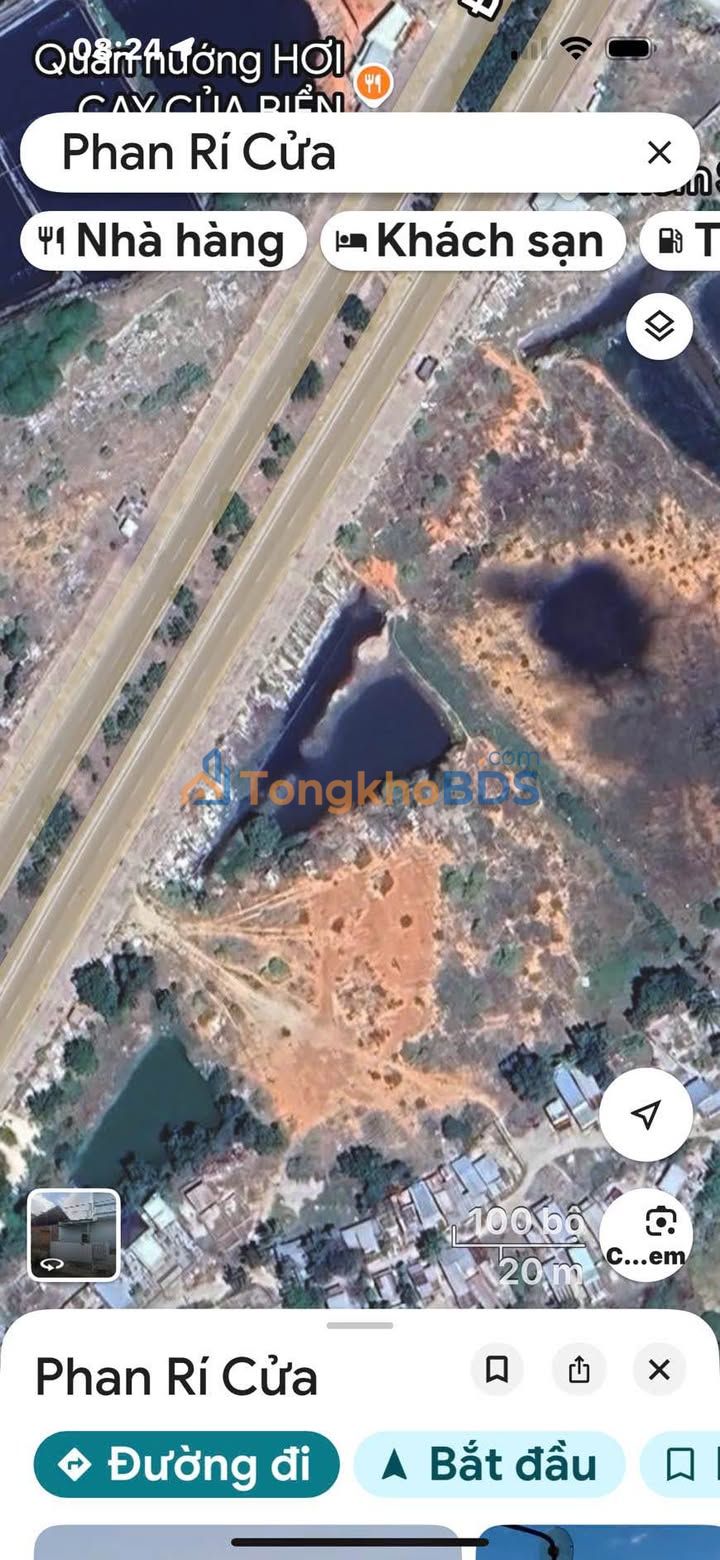Open the Street View thumbnail
The width and height of the screenshot is (720, 1560).
pyautogui.click(x=74, y=1235)
